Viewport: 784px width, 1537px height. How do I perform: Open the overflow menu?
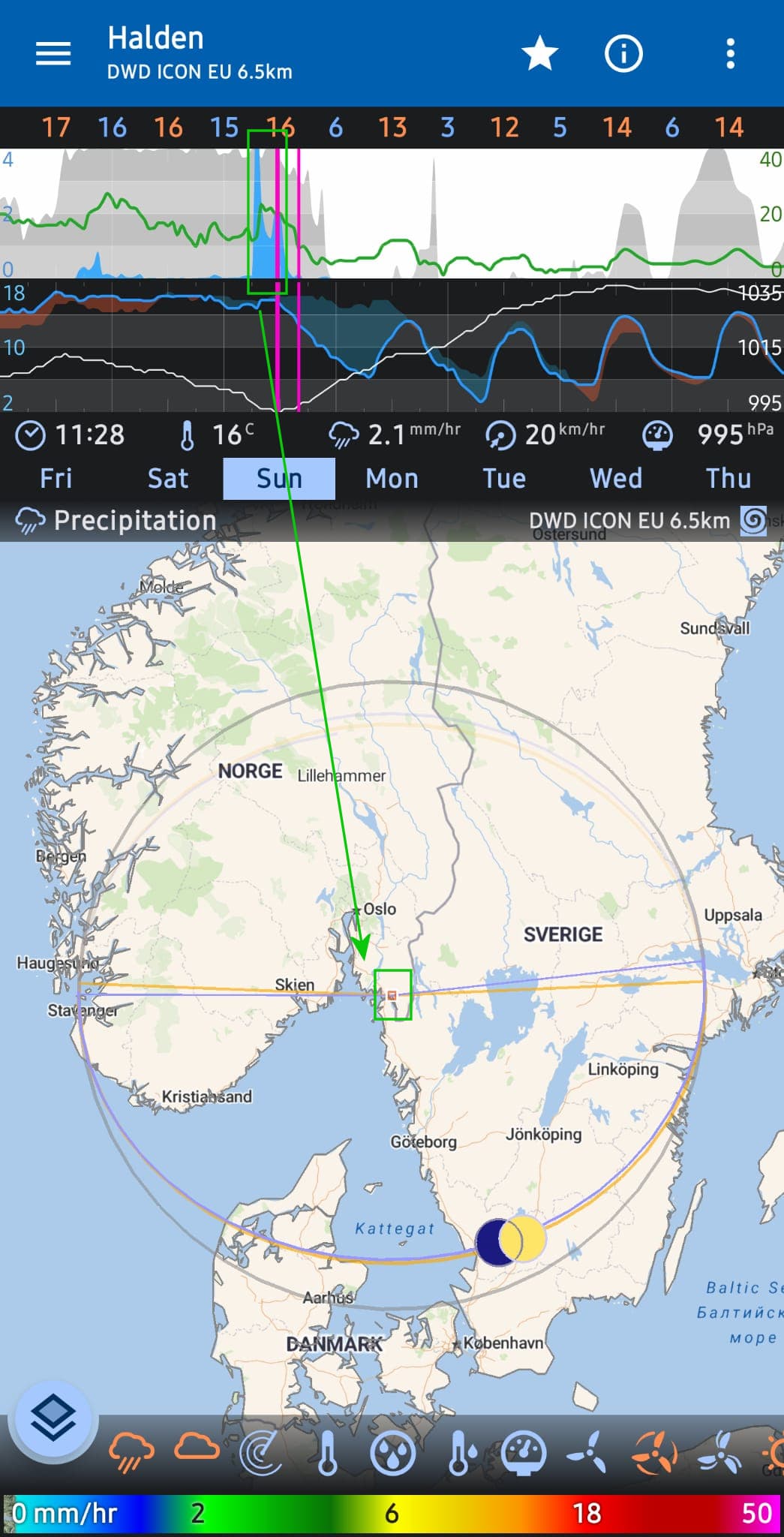(x=730, y=54)
